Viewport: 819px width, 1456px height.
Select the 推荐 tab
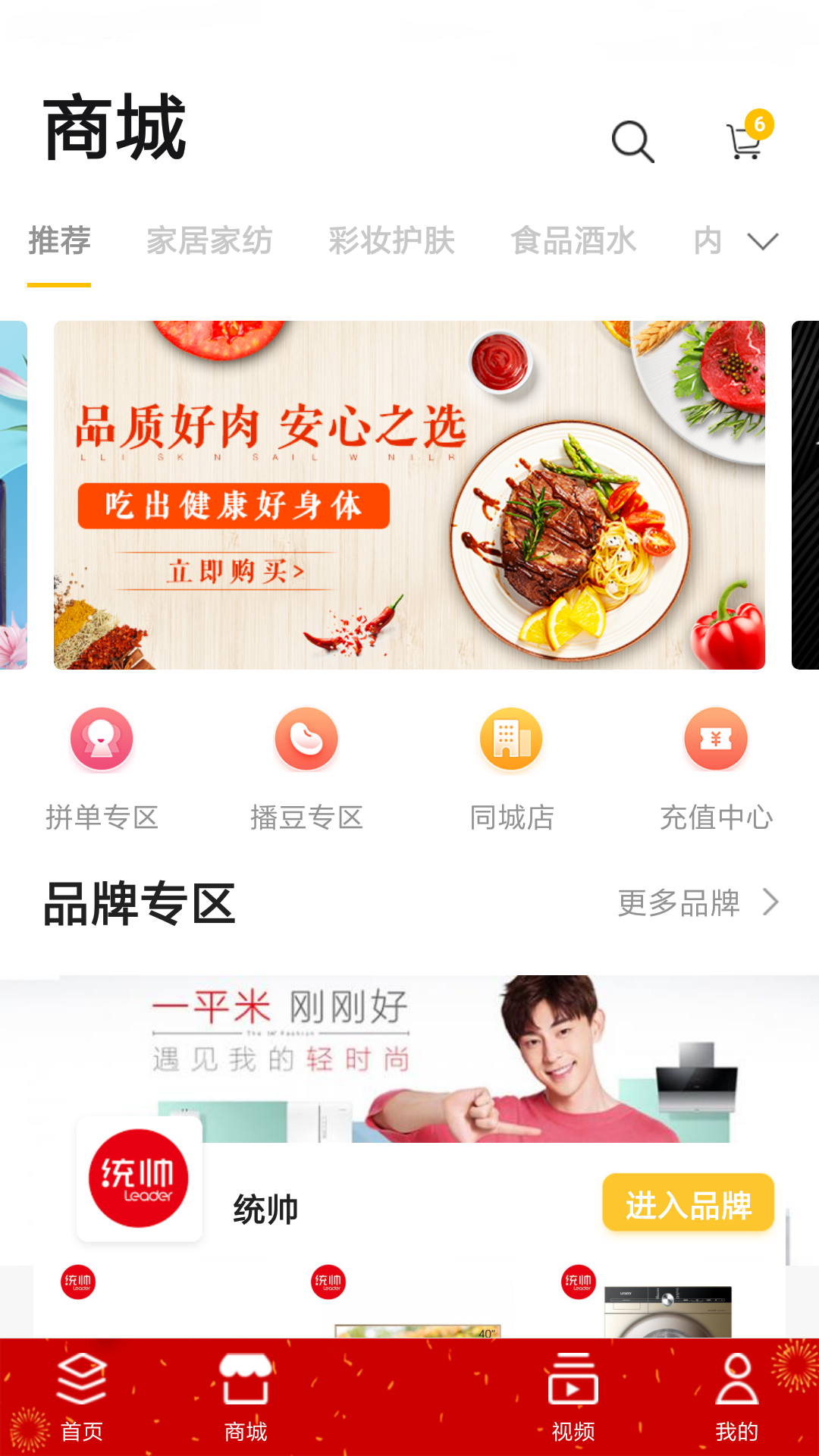(x=59, y=241)
